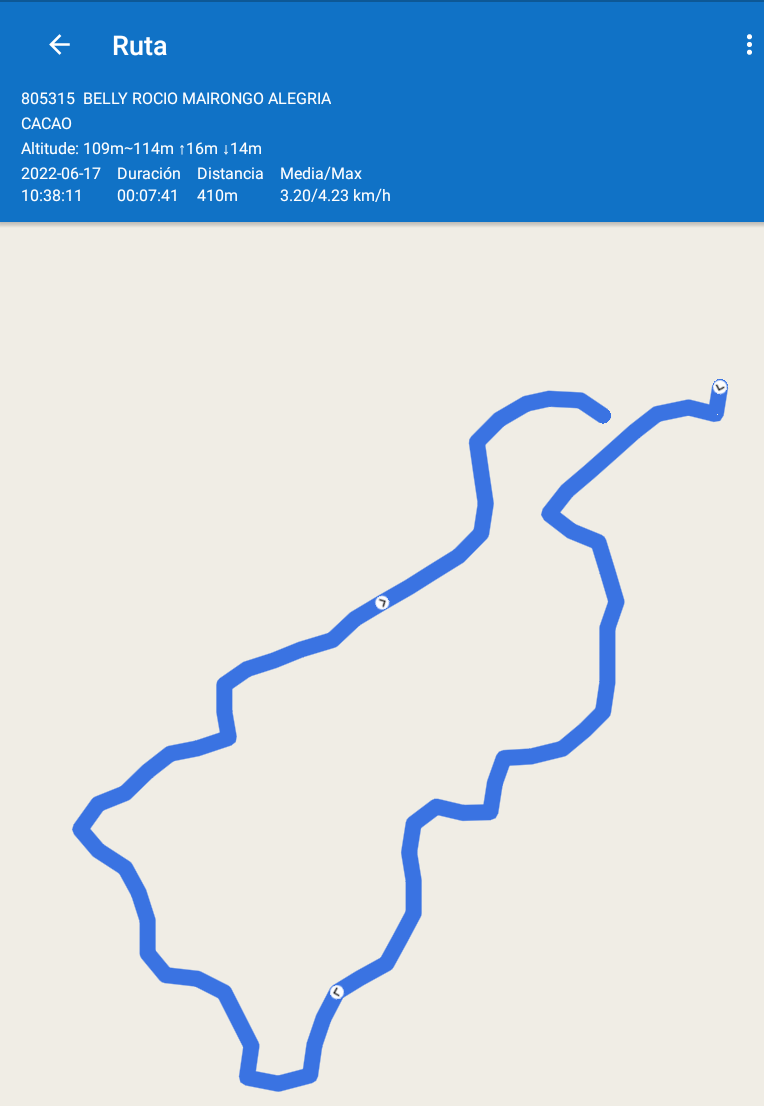764x1106 pixels.
Task: Open the three-dot overflow menu
Action: [748, 45]
